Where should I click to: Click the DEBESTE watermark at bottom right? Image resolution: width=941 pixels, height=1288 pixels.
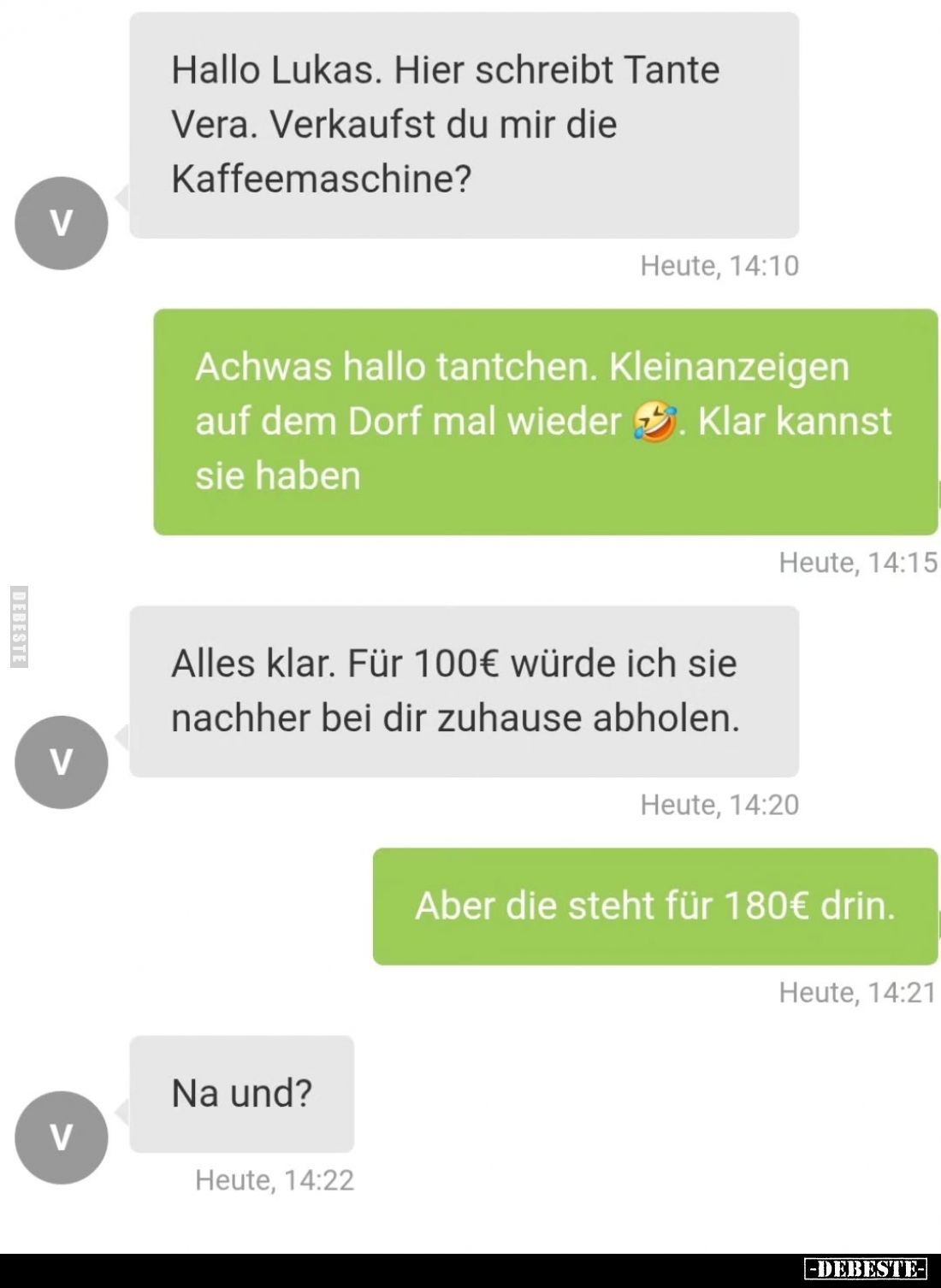[x=865, y=1267]
